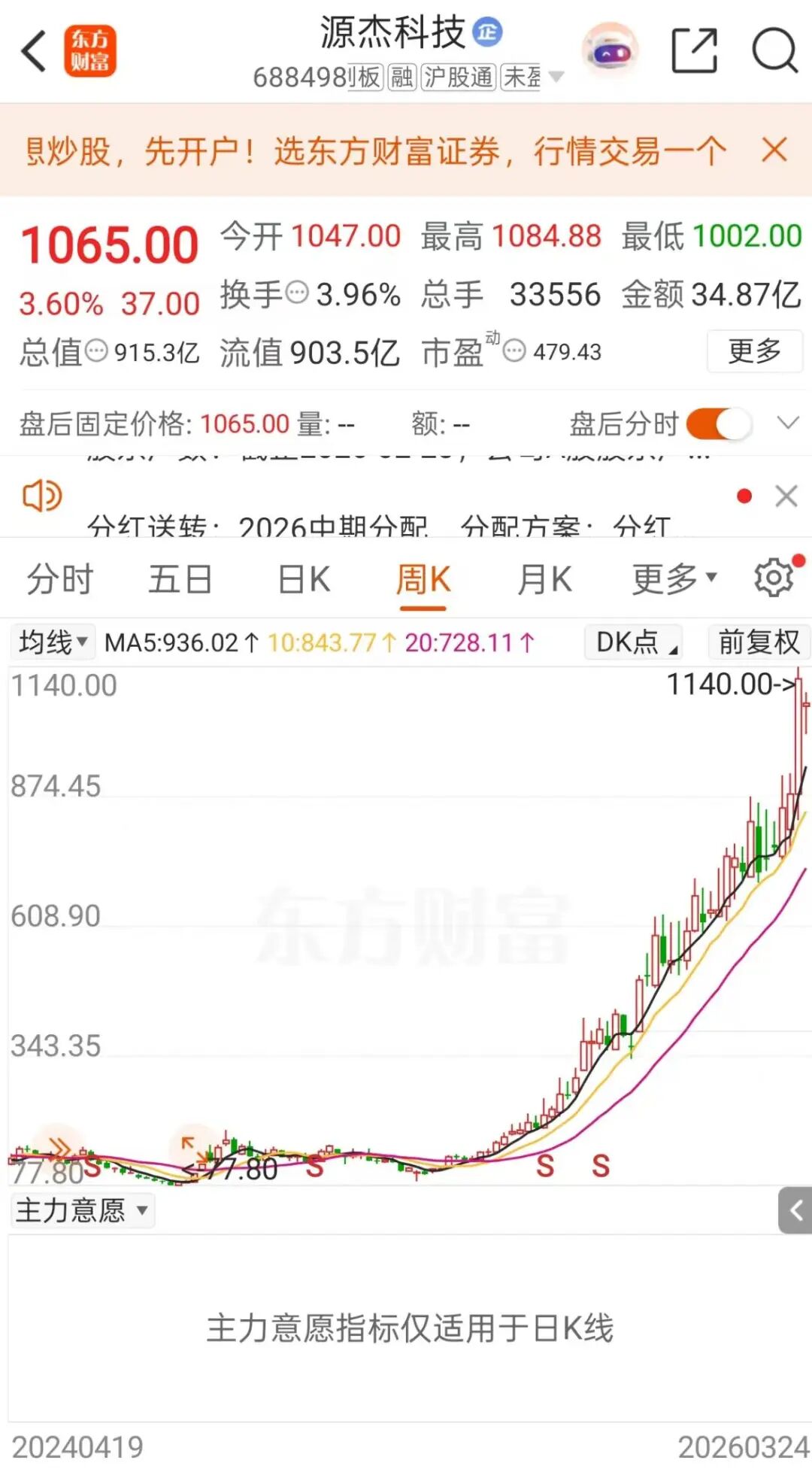This screenshot has height=1475, width=812.
Task: Toggle the 盘后分时 switch
Action: tap(718, 424)
